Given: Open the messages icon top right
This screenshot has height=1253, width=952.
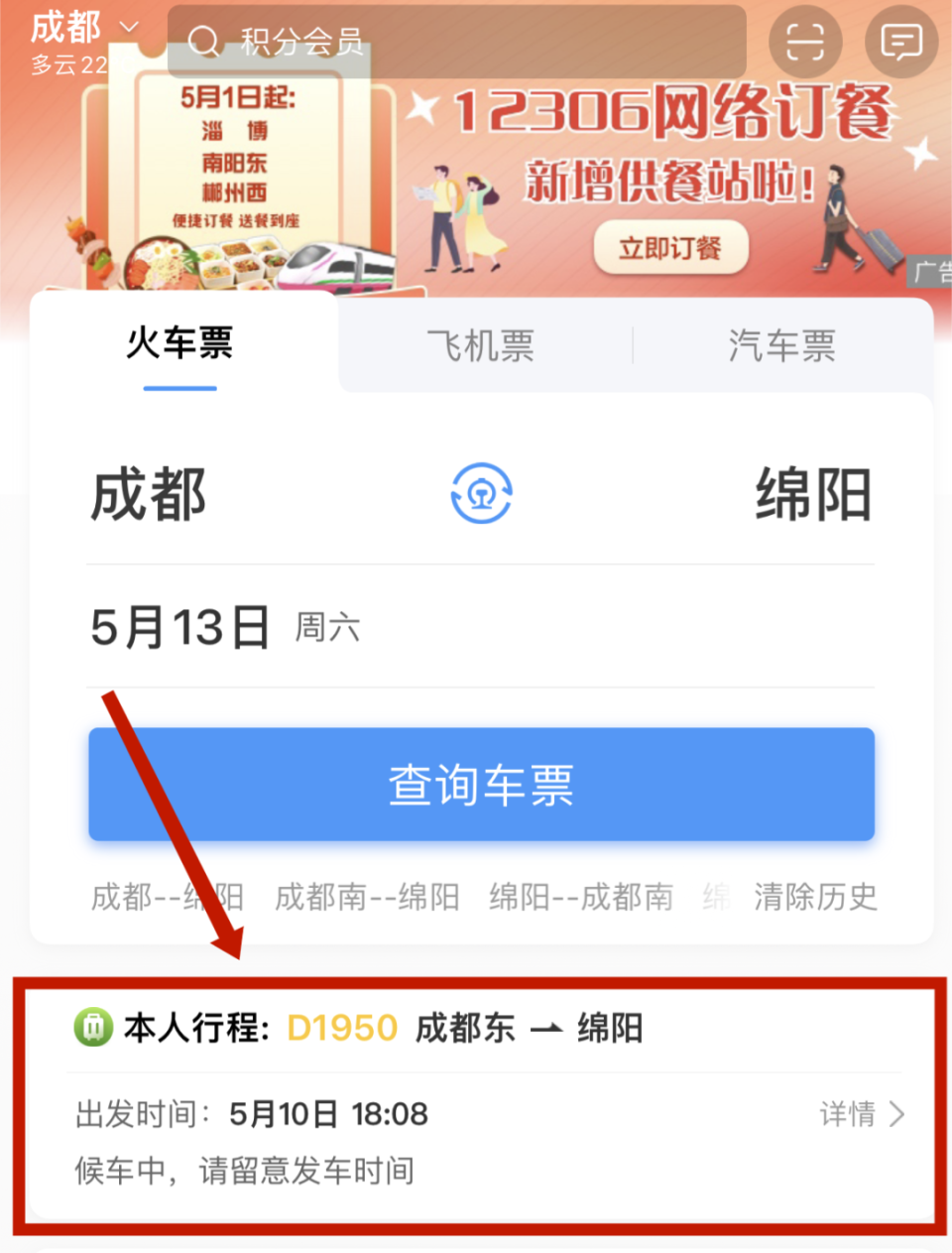Looking at the screenshot, I should [900, 42].
